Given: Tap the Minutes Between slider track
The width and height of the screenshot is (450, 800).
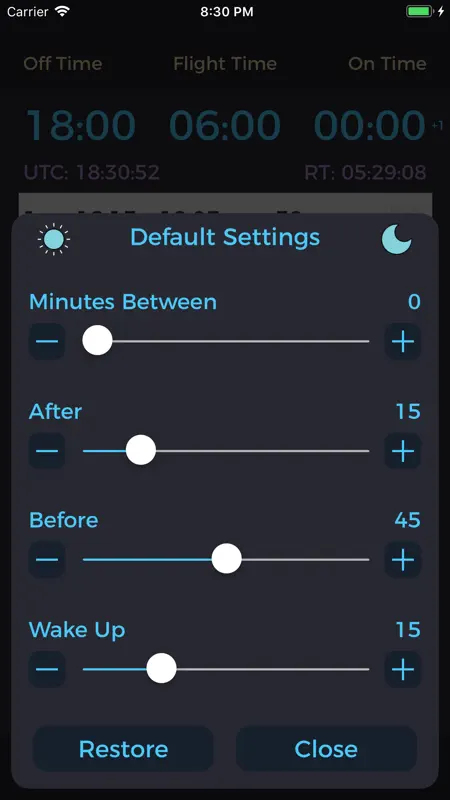Looking at the screenshot, I should click(226, 341).
